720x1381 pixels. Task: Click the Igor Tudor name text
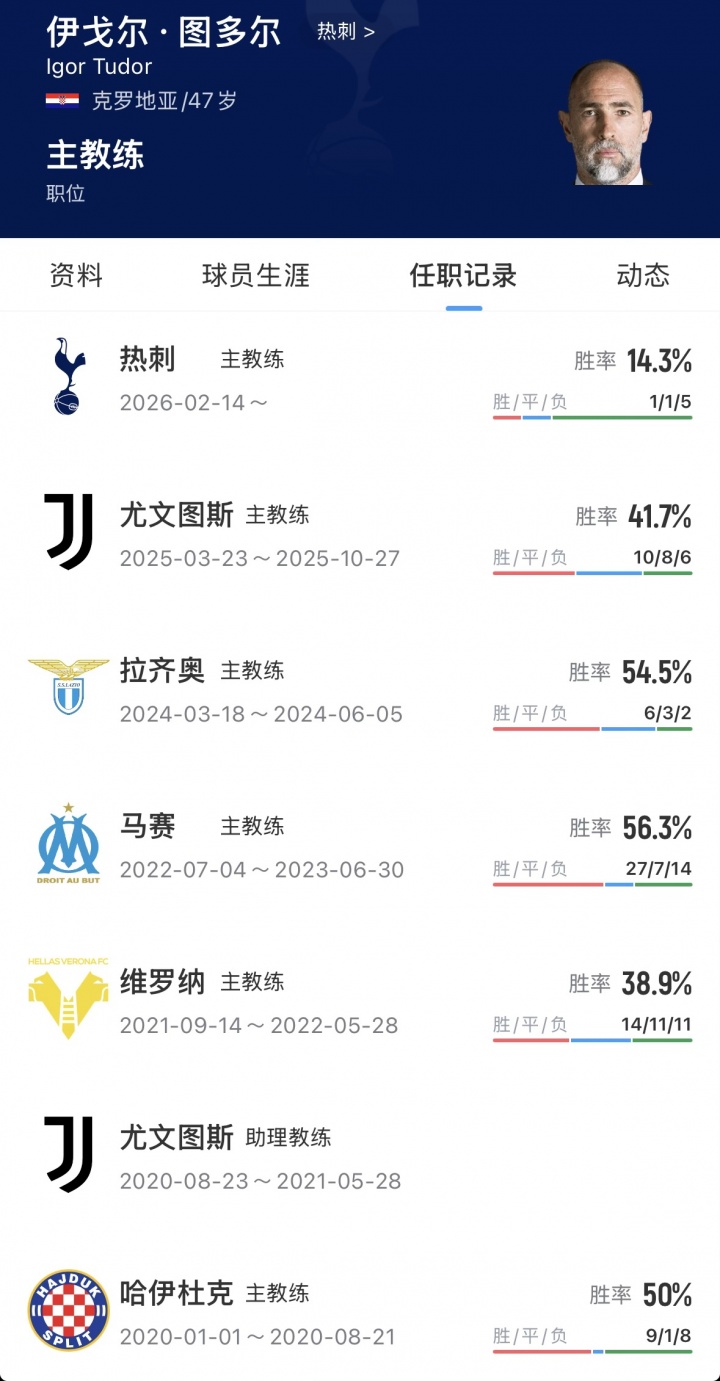coord(100,67)
